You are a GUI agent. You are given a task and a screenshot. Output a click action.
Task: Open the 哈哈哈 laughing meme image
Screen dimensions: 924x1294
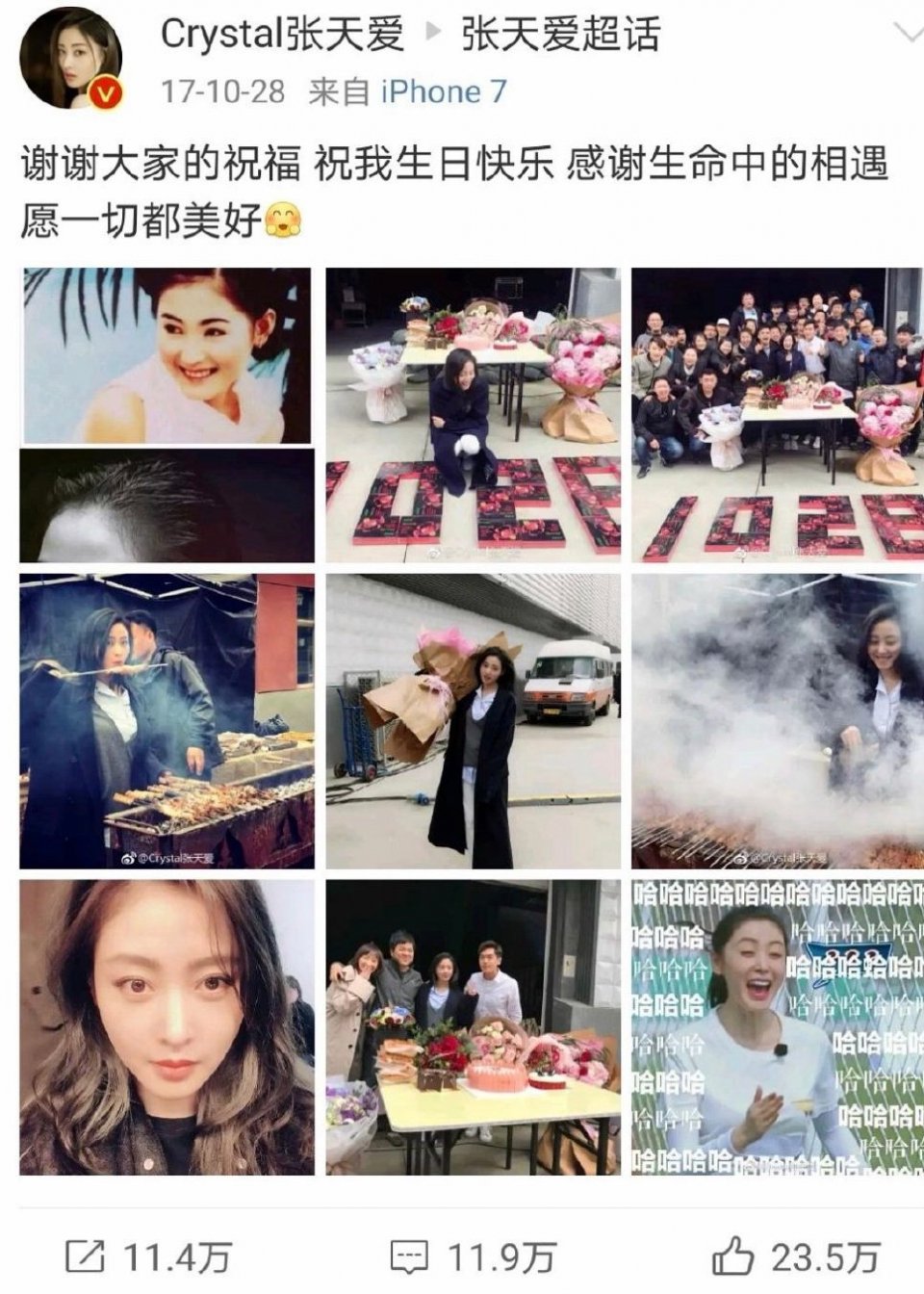(x=778, y=1027)
